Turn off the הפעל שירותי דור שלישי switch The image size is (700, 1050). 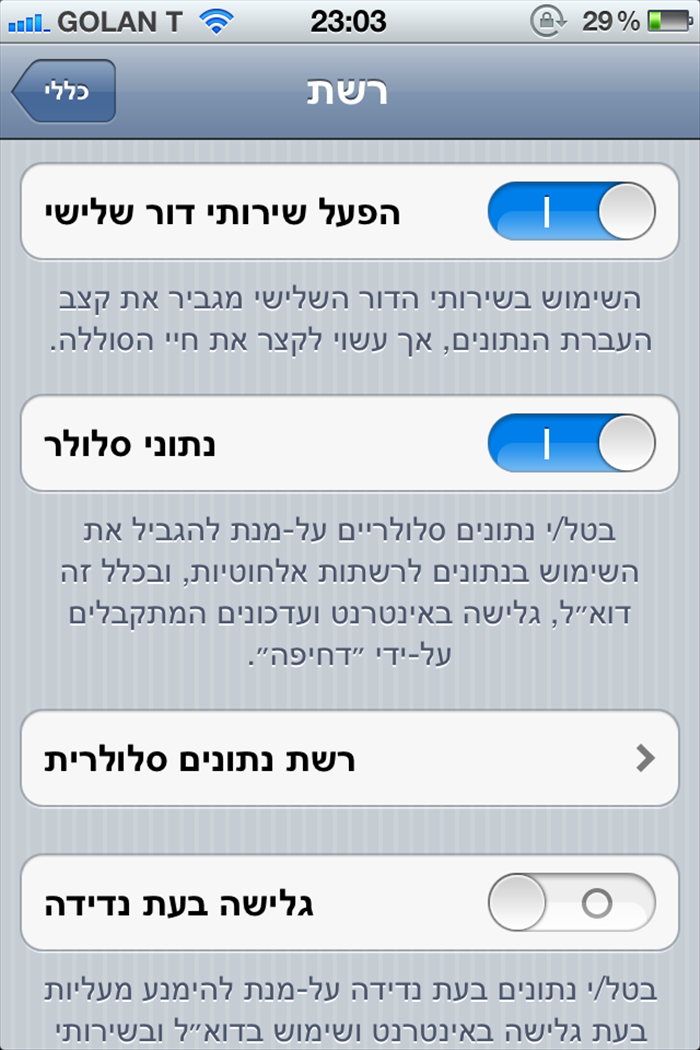pos(571,212)
